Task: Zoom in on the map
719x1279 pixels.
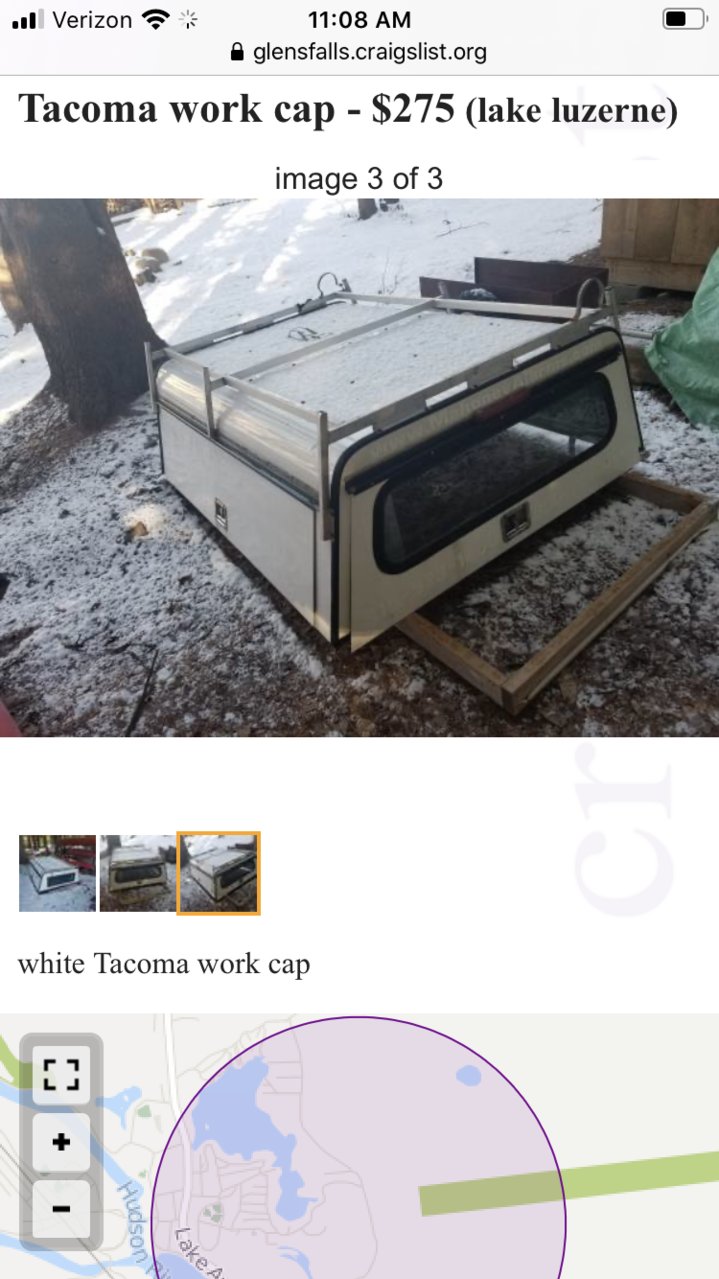Action: (61, 1142)
